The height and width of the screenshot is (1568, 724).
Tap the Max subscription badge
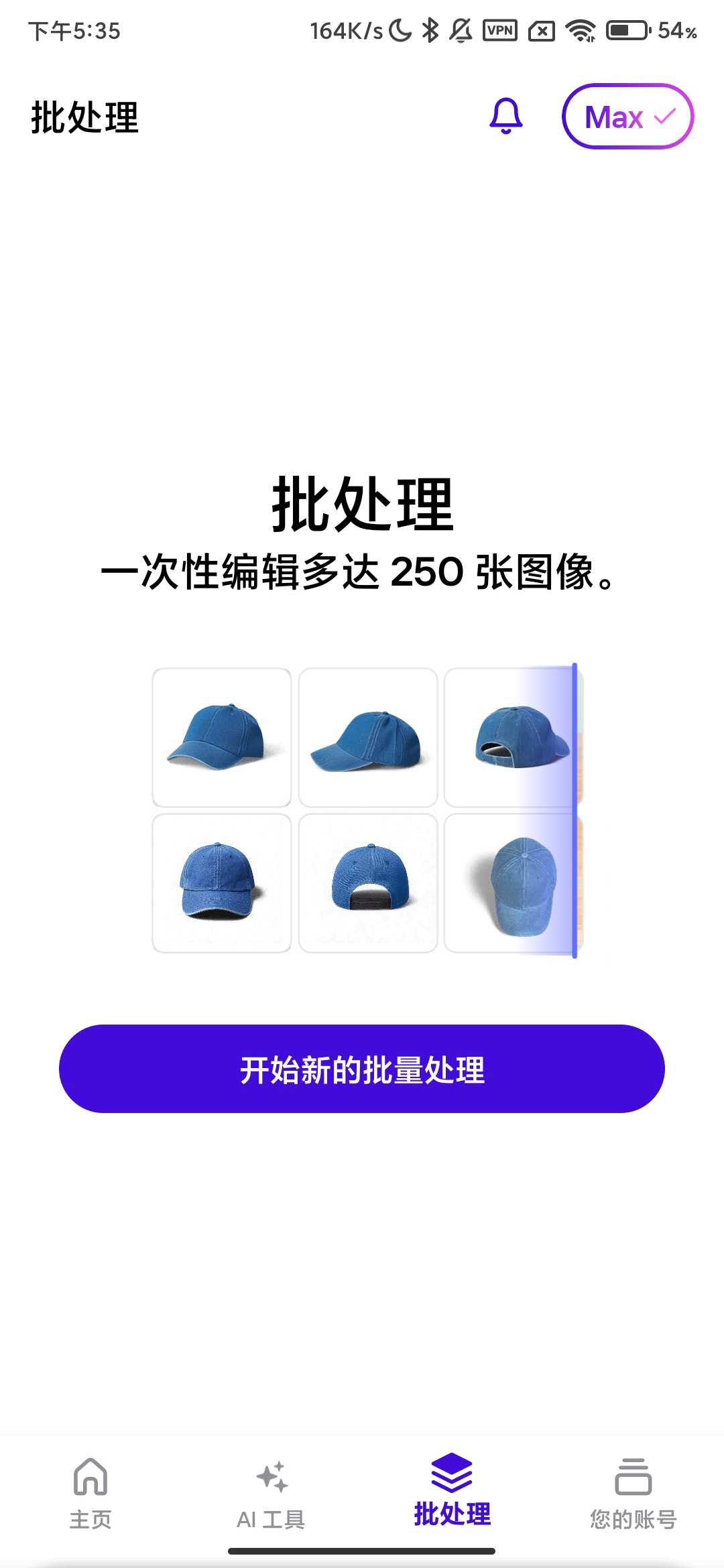coord(627,117)
